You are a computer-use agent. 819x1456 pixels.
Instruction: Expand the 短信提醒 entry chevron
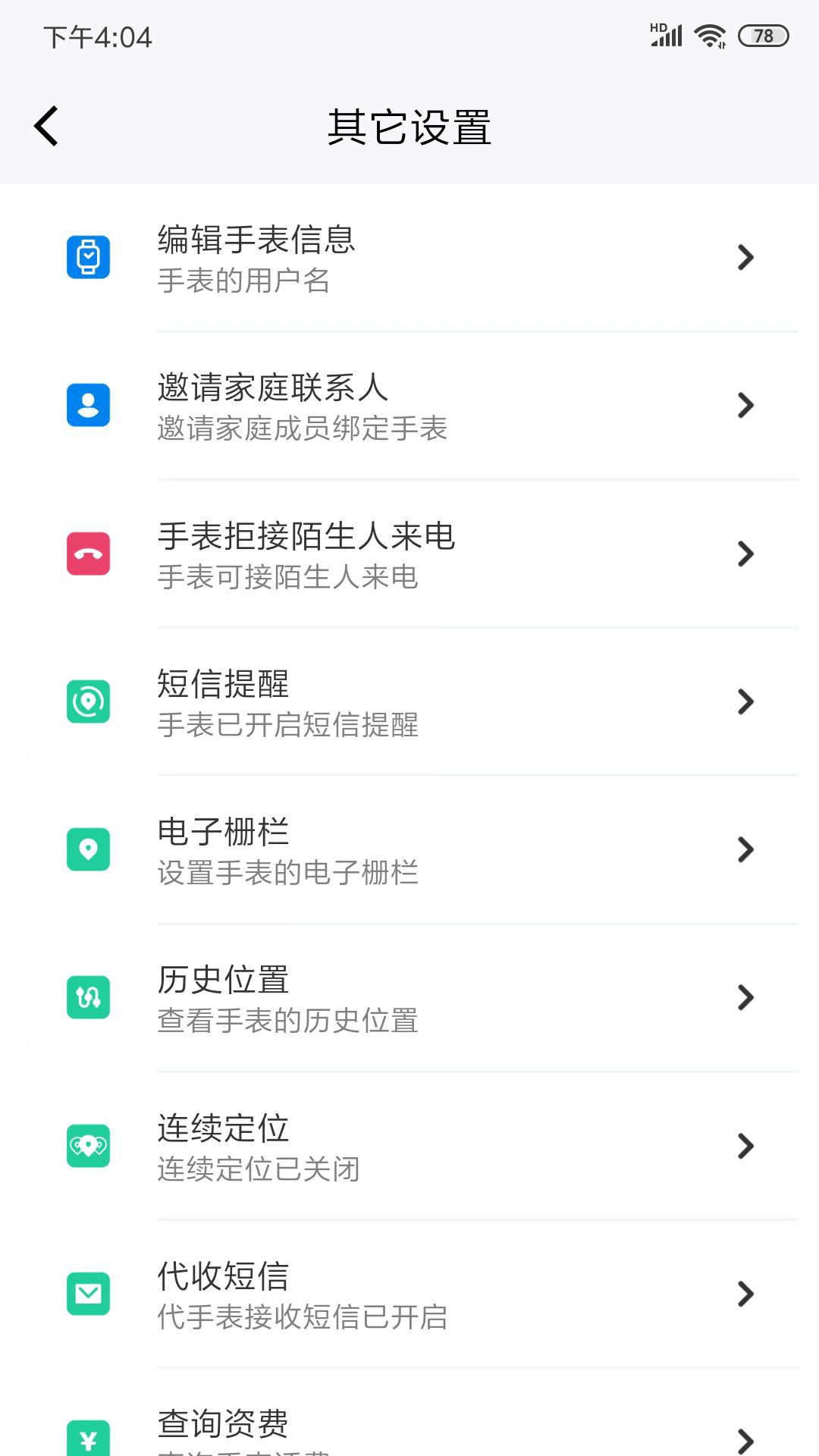tap(745, 702)
